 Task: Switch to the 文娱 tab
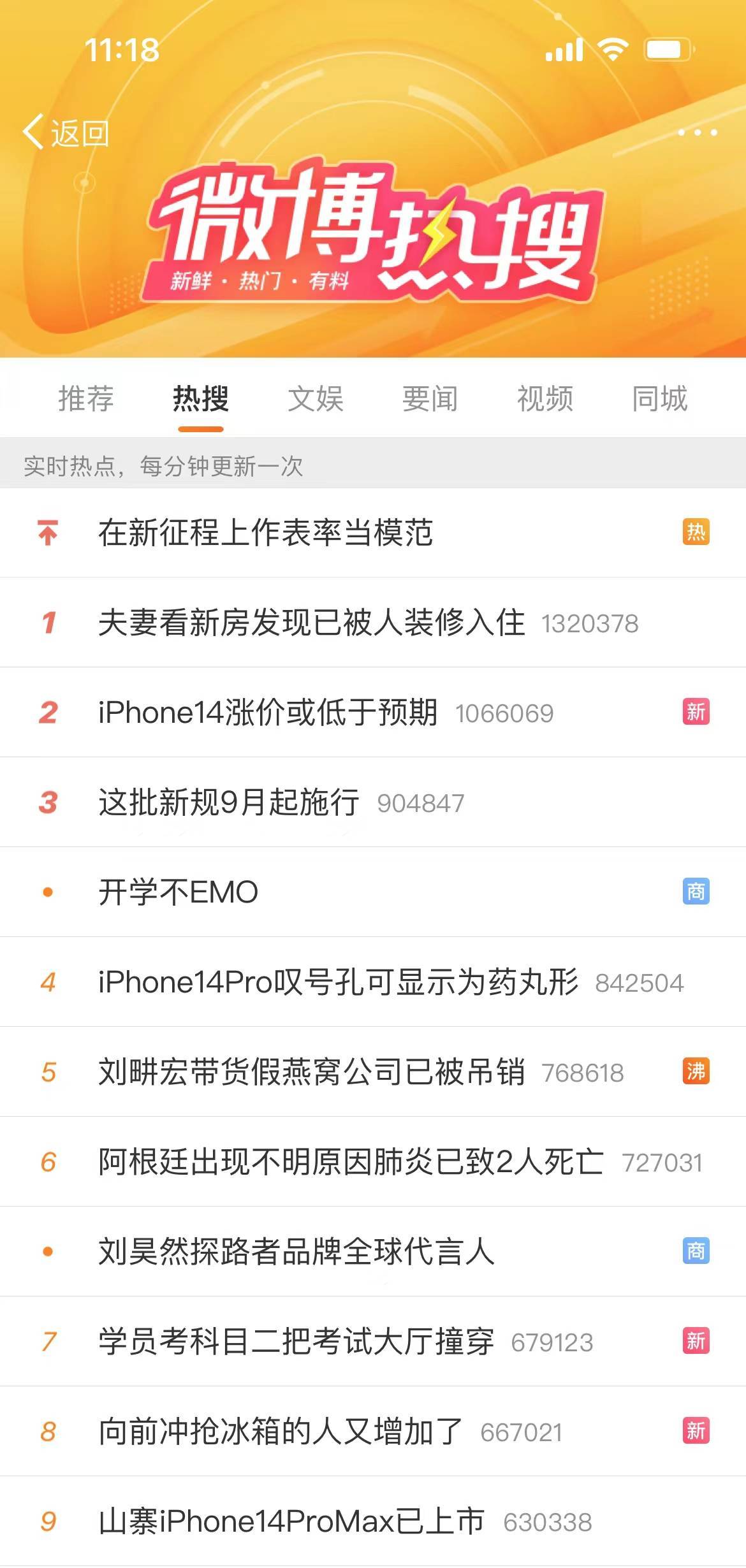point(316,399)
